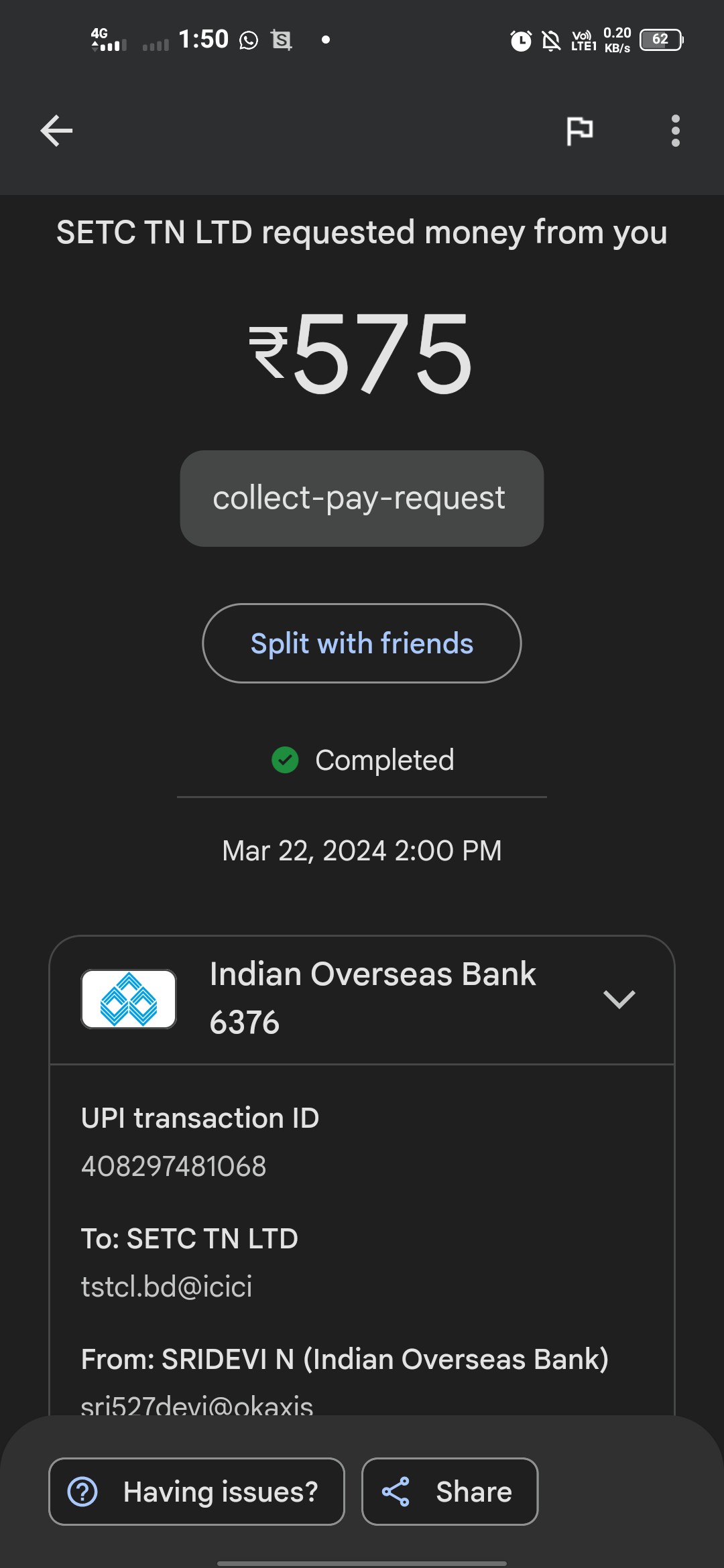Expand Indian Overseas Bank 6376 details
Screen dimensions: 724x1568
(619, 999)
